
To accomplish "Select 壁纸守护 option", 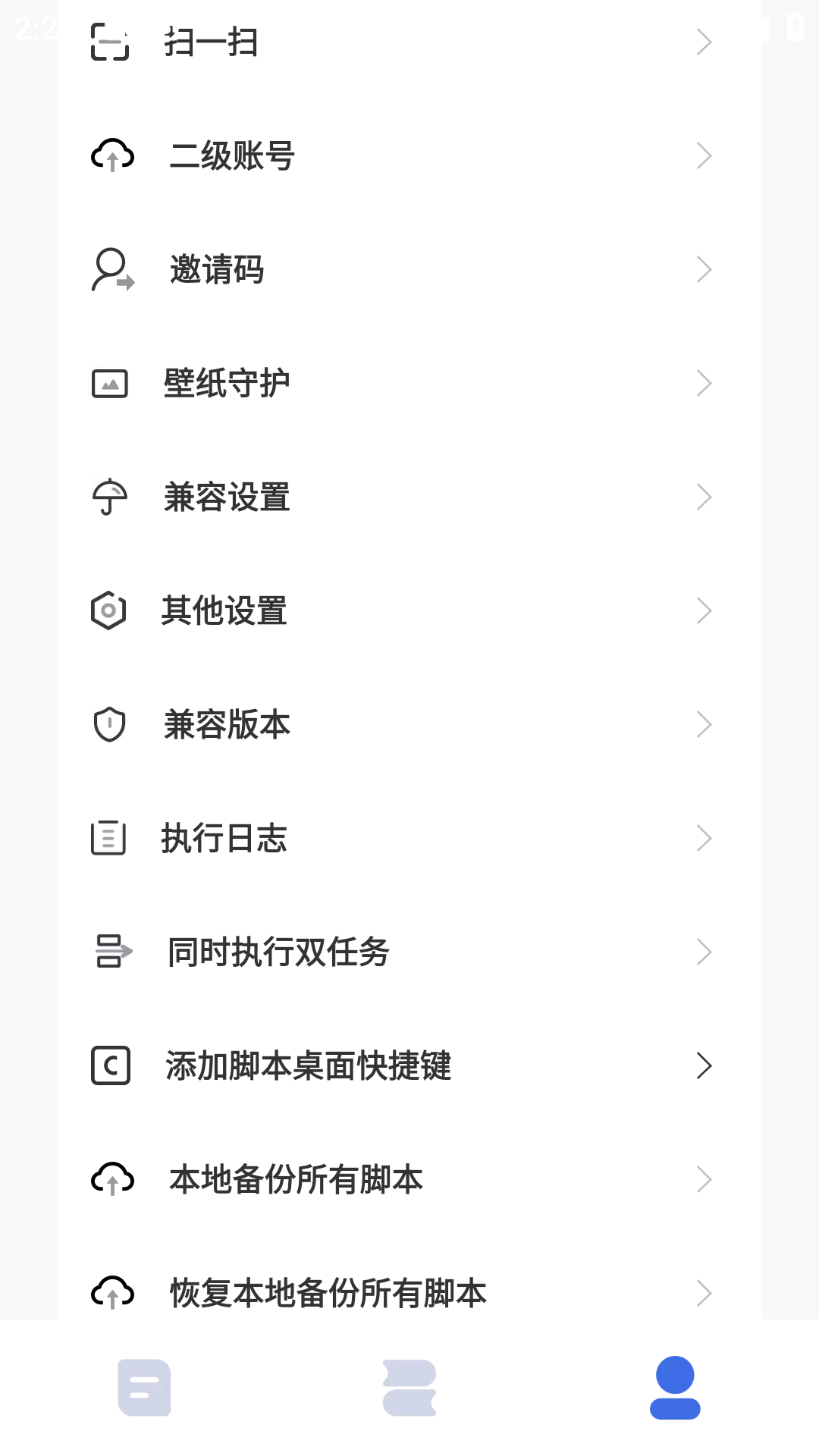I will coord(409,383).
